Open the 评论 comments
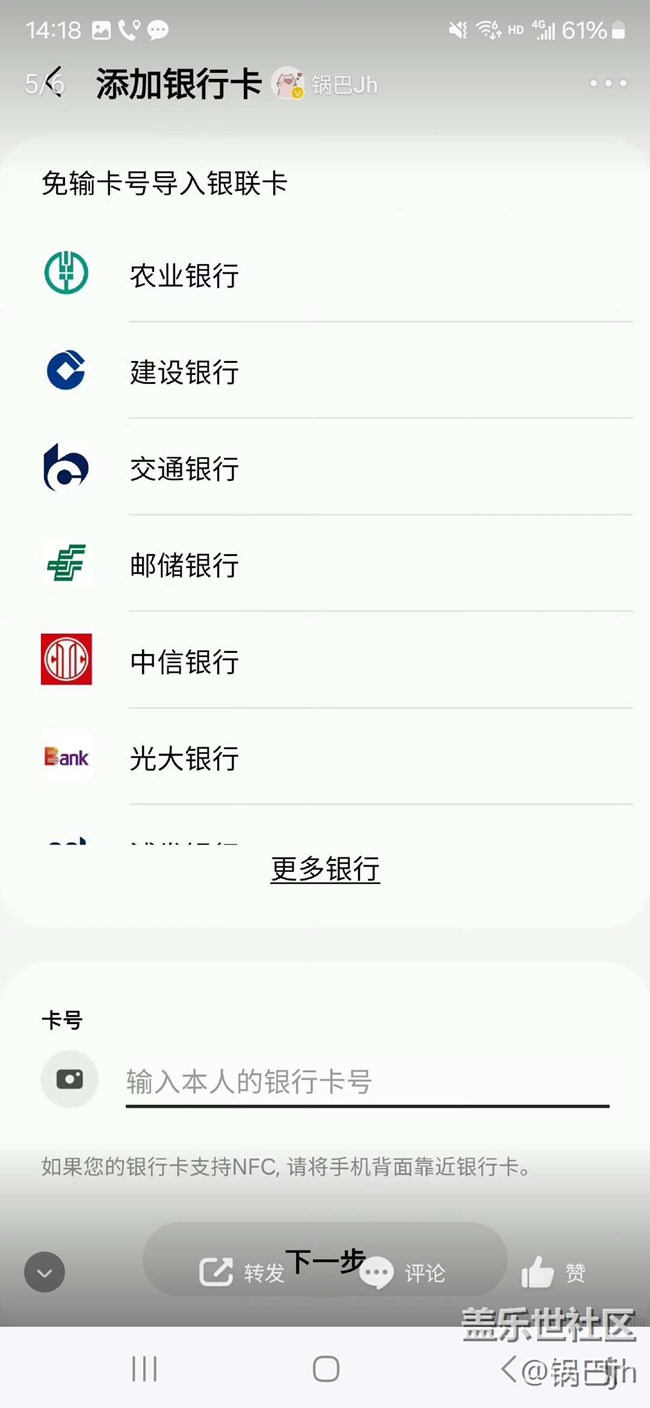 tap(402, 1273)
